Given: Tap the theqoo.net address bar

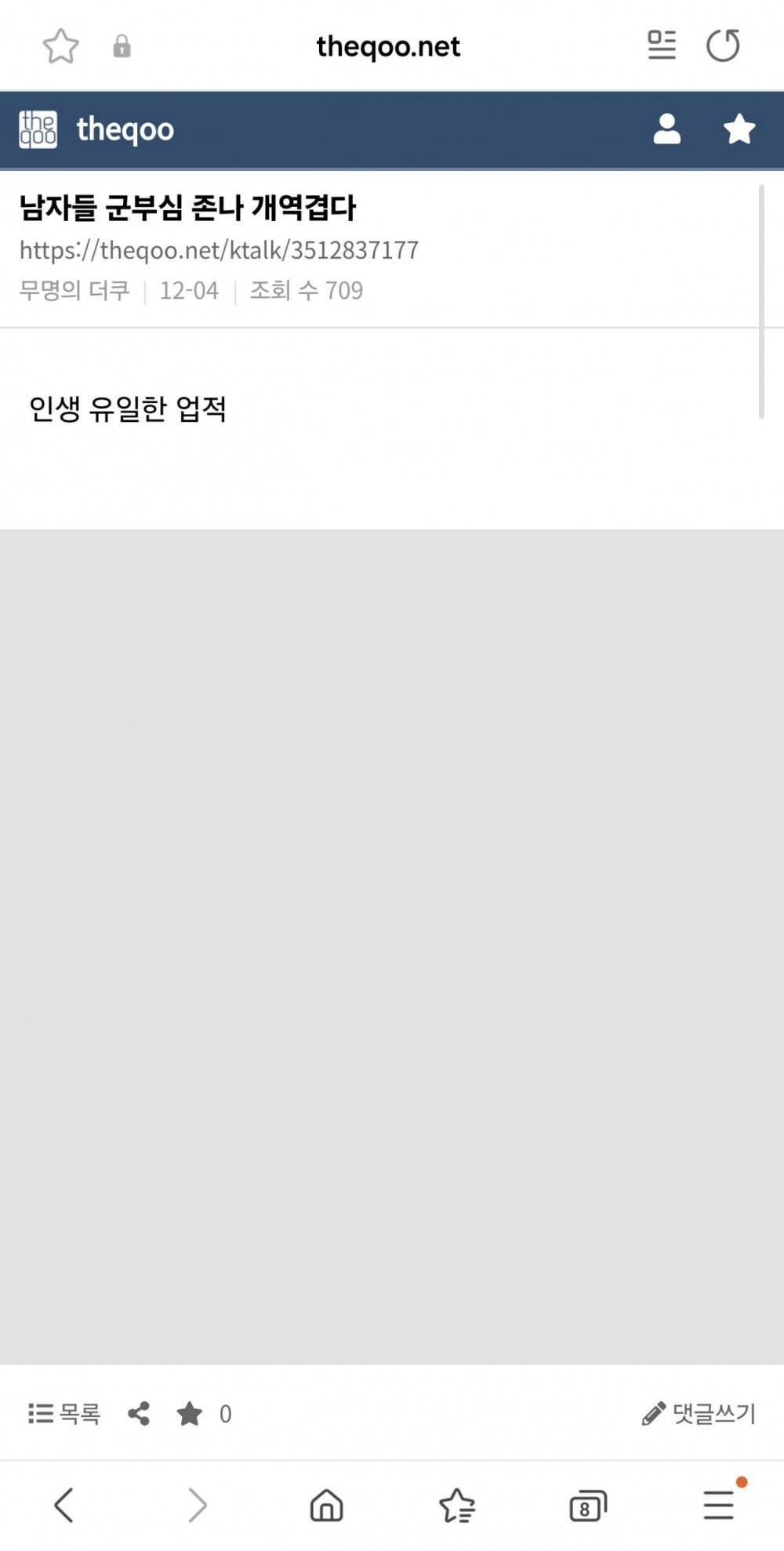Looking at the screenshot, I should tap(388, 47).
